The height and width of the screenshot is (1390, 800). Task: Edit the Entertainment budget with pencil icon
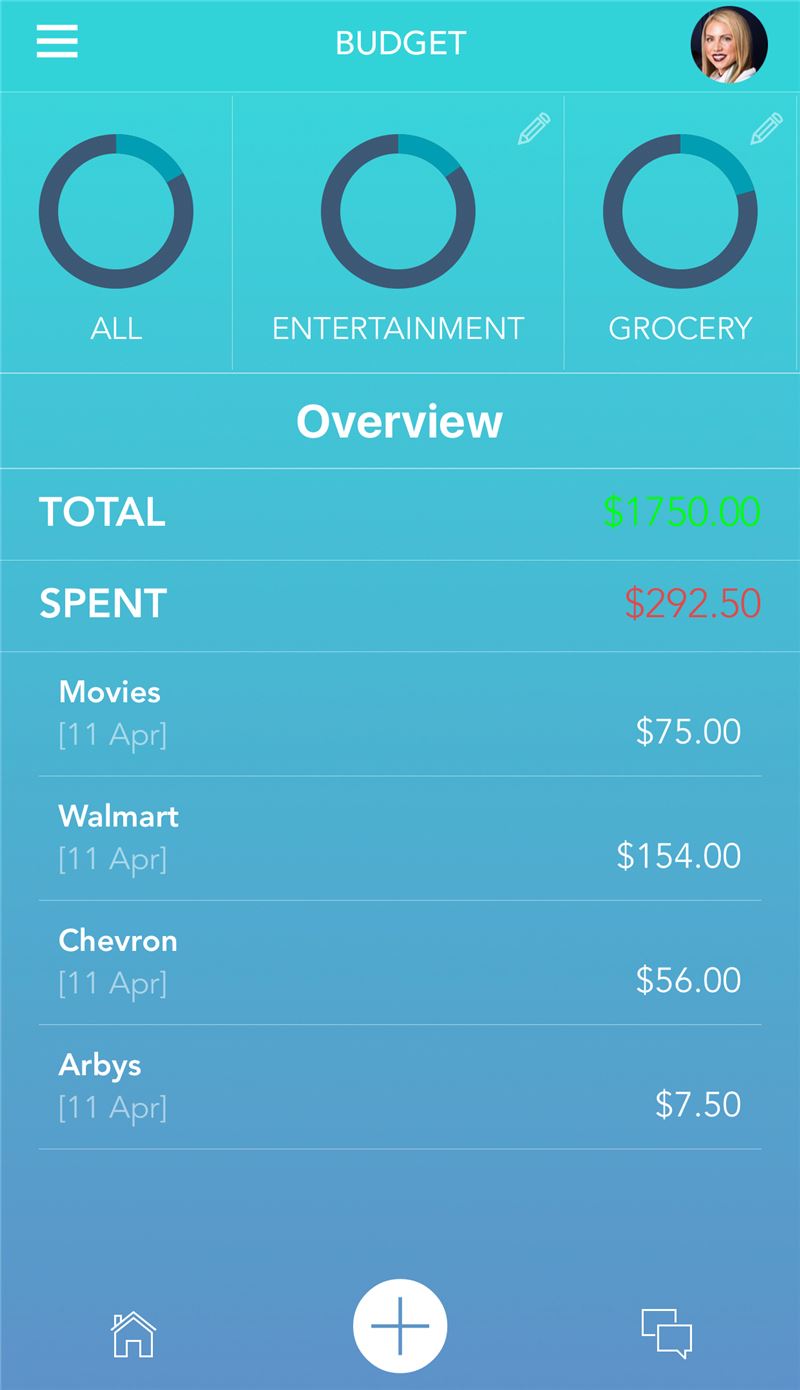(x=534, y=129)
